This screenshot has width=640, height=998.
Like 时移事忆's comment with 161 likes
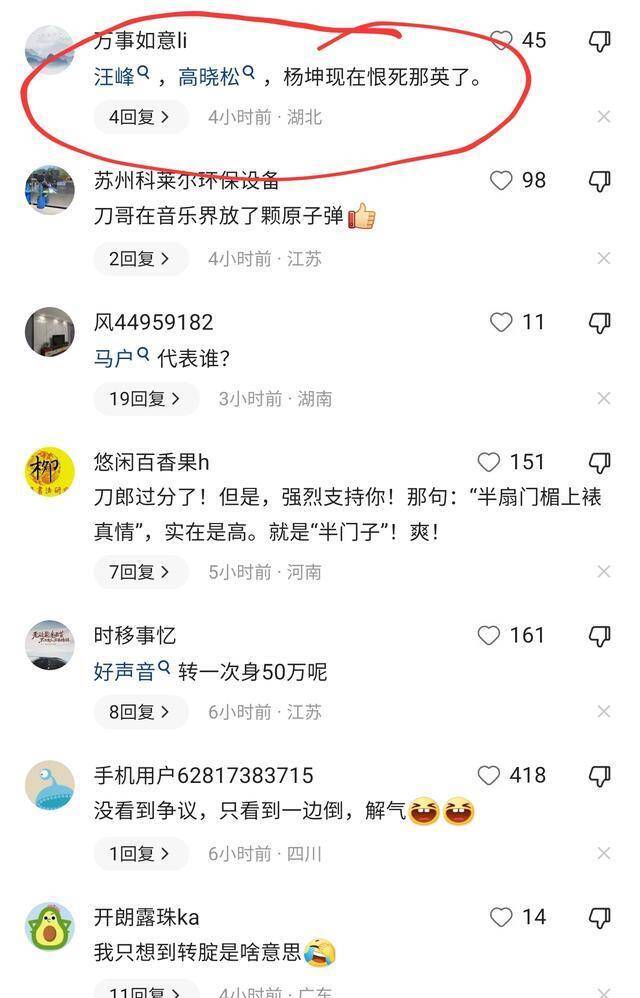pos(489,636)
